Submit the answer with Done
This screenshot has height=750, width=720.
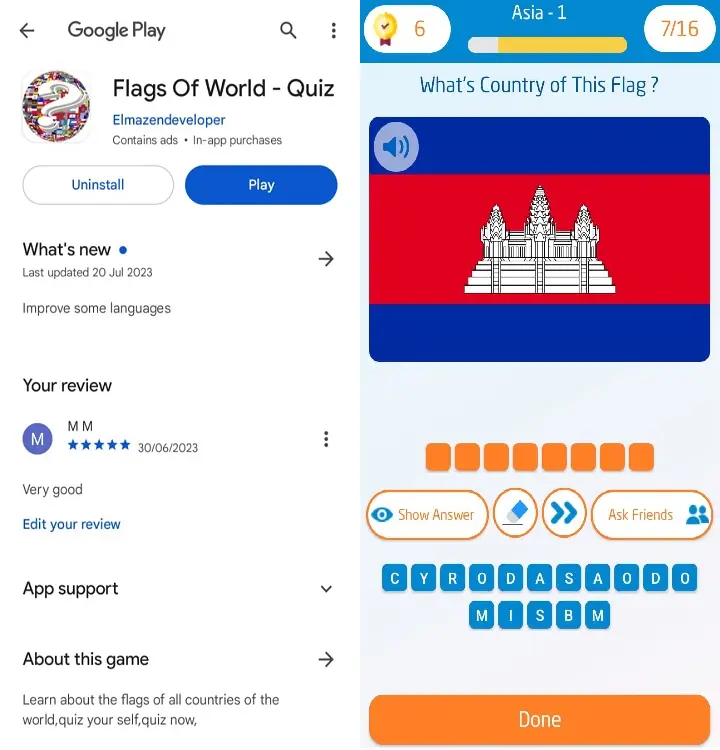(x=539, y=719)
